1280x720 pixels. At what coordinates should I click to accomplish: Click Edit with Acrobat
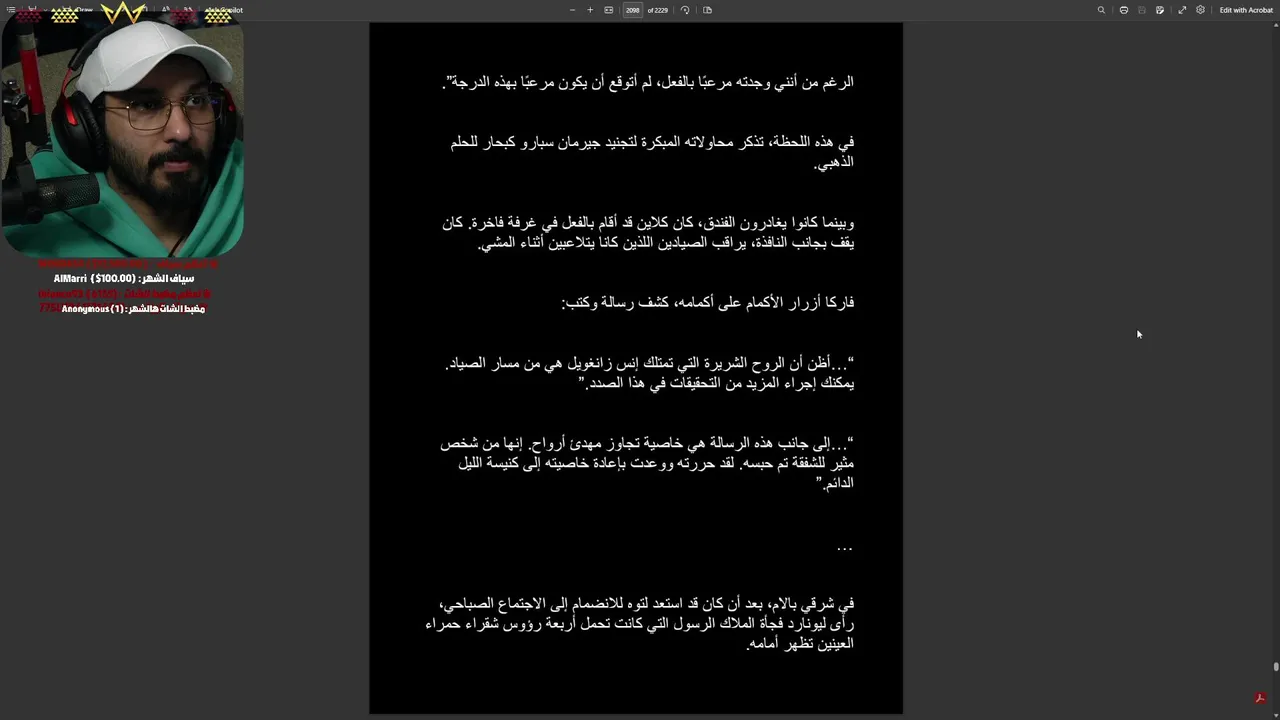(1246, 10)
